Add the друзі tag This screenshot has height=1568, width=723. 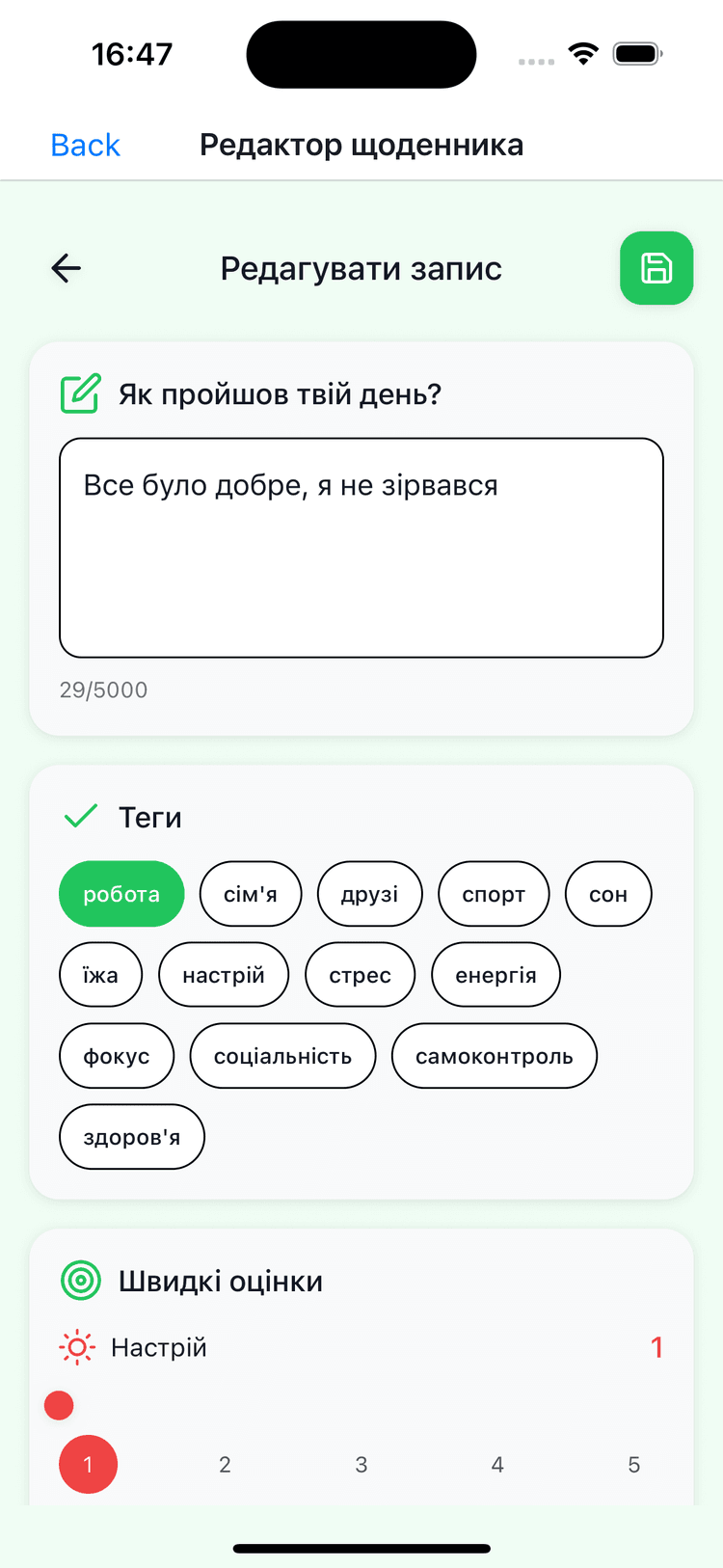pos(370,894)
